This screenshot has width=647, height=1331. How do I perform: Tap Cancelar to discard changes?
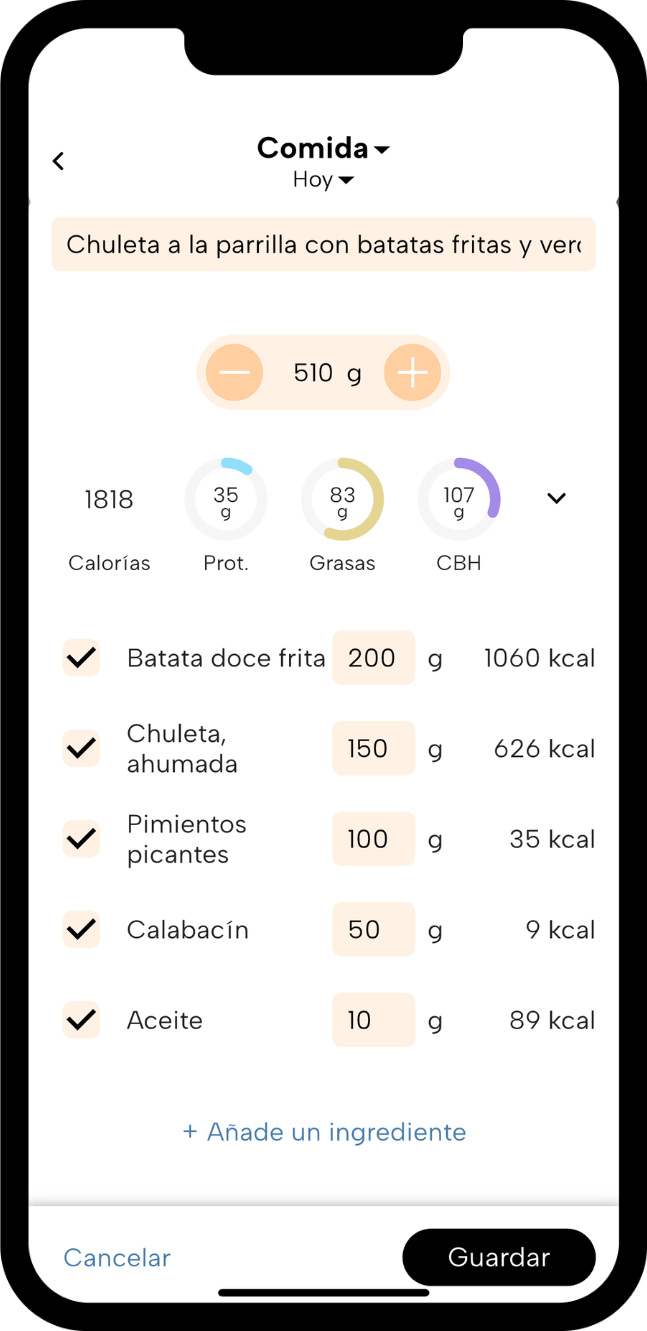[117, 1258]
